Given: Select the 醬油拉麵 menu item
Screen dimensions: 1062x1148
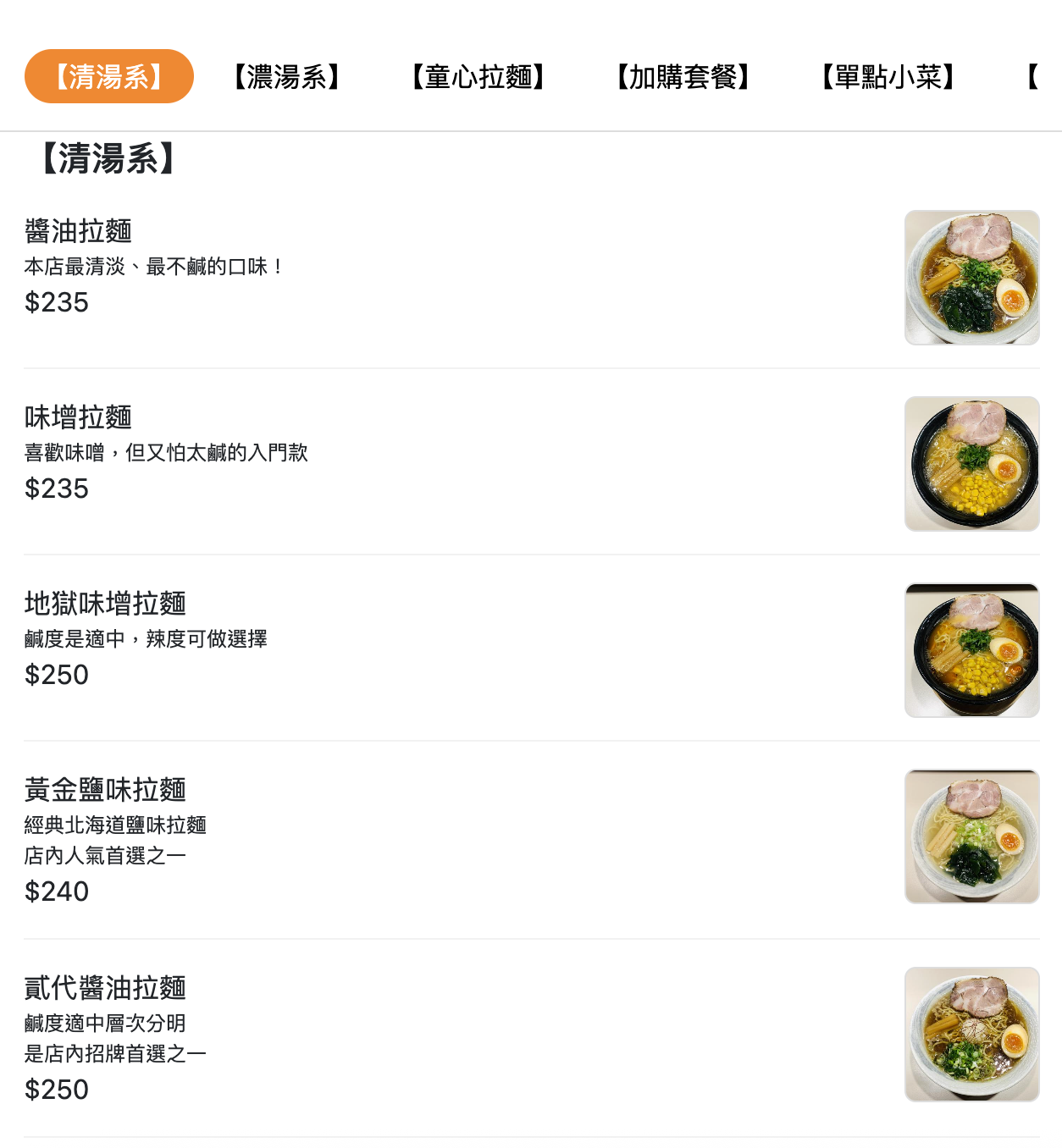Looking at the screenshot, I should point(80,229).
